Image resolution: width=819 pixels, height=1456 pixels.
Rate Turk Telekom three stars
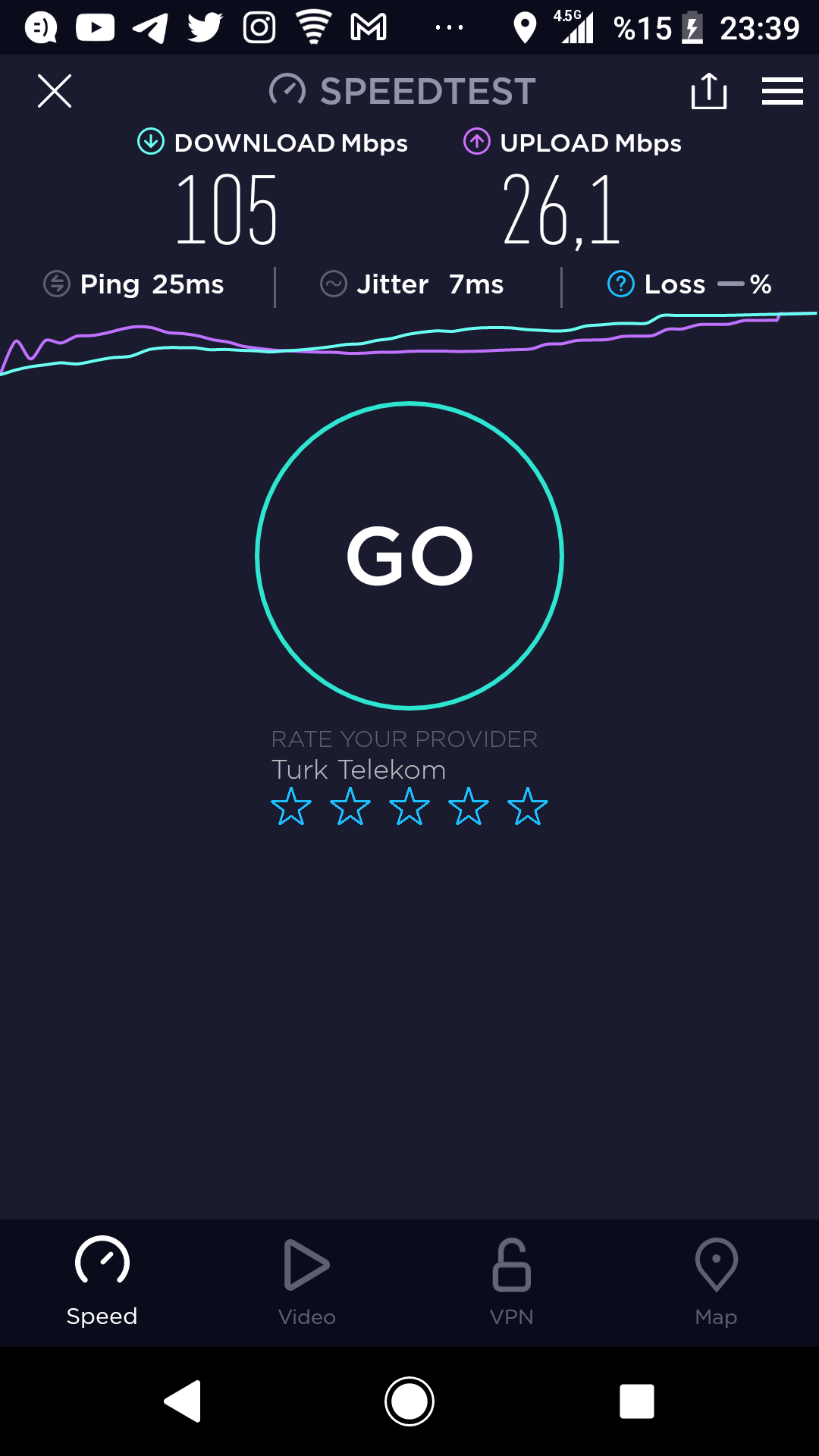click(x=409, y=806)
